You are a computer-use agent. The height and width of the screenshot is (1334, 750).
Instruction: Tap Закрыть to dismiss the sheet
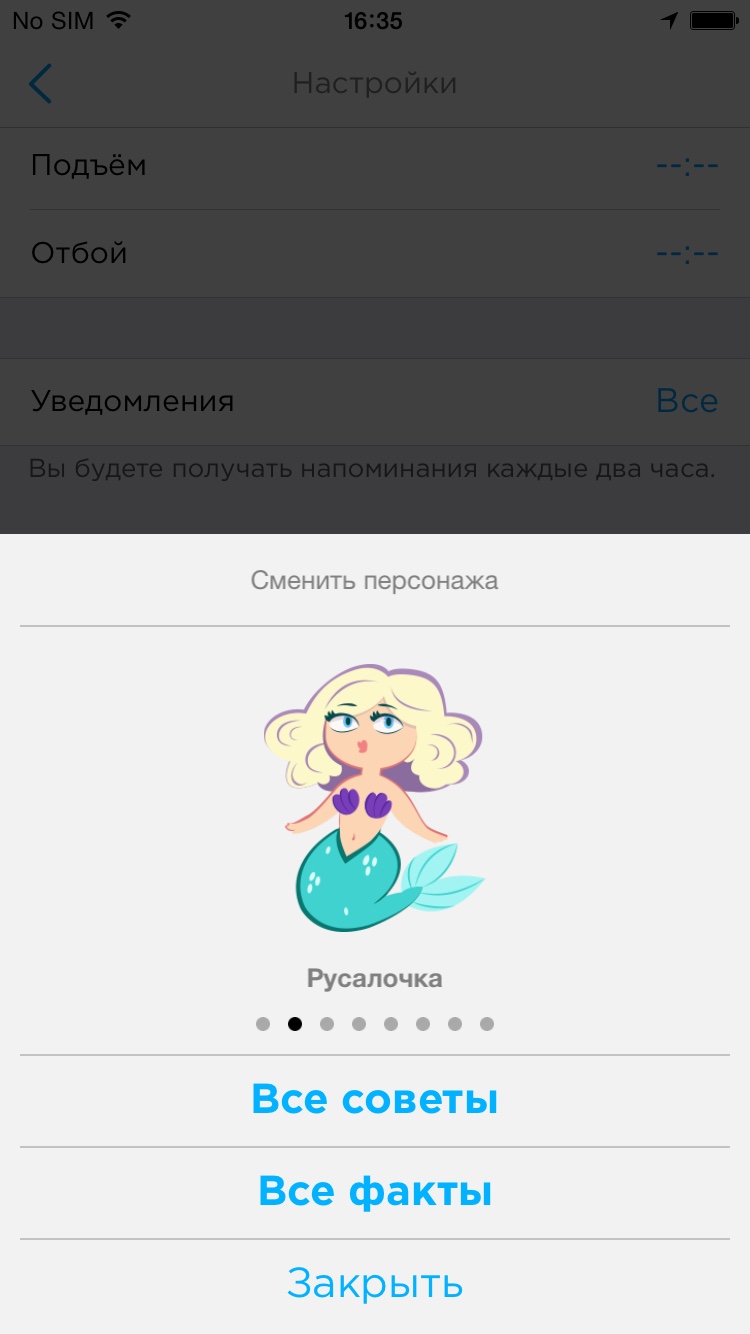pyautogui.click(x=375, y=1283)
